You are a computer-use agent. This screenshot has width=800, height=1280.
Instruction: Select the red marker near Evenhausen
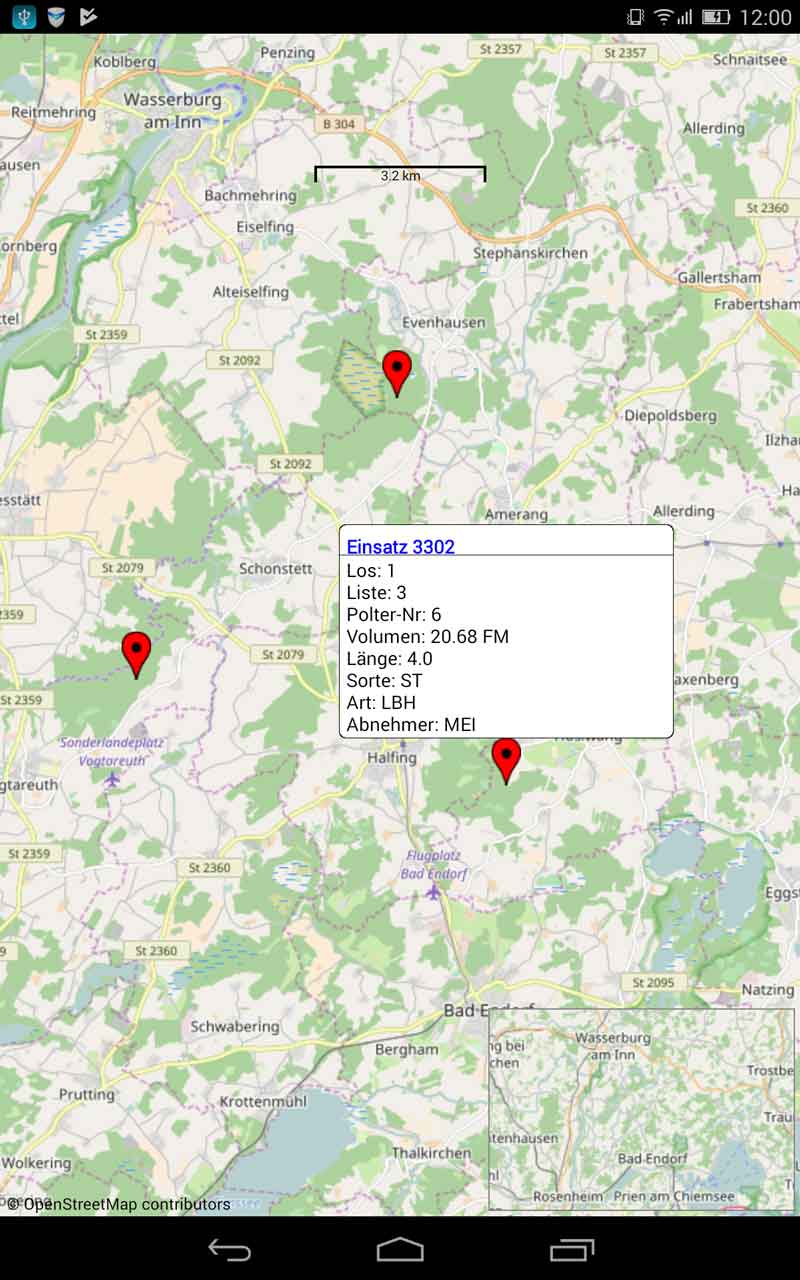(x=397, y=372)
